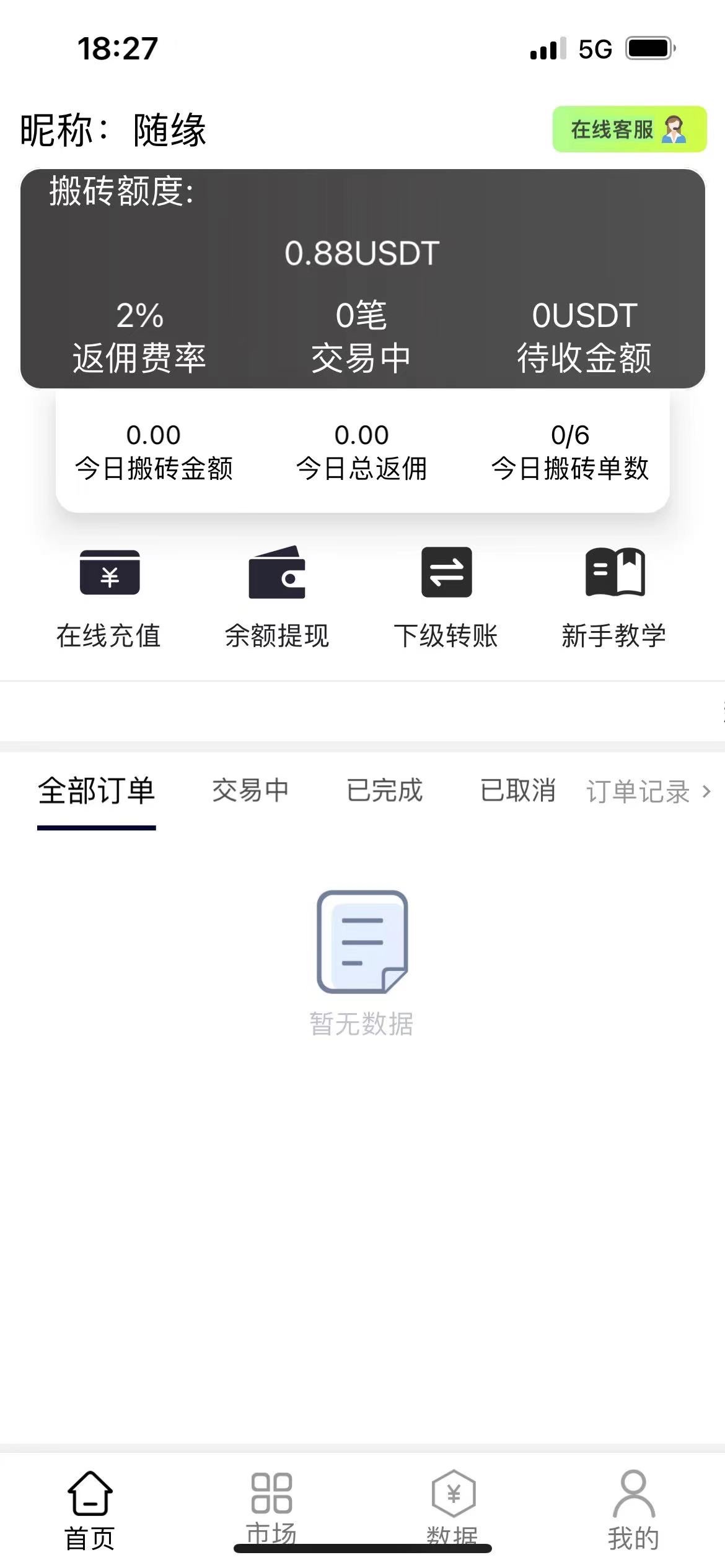Tap the 0.88USDT quota amount

coord(362,253)
